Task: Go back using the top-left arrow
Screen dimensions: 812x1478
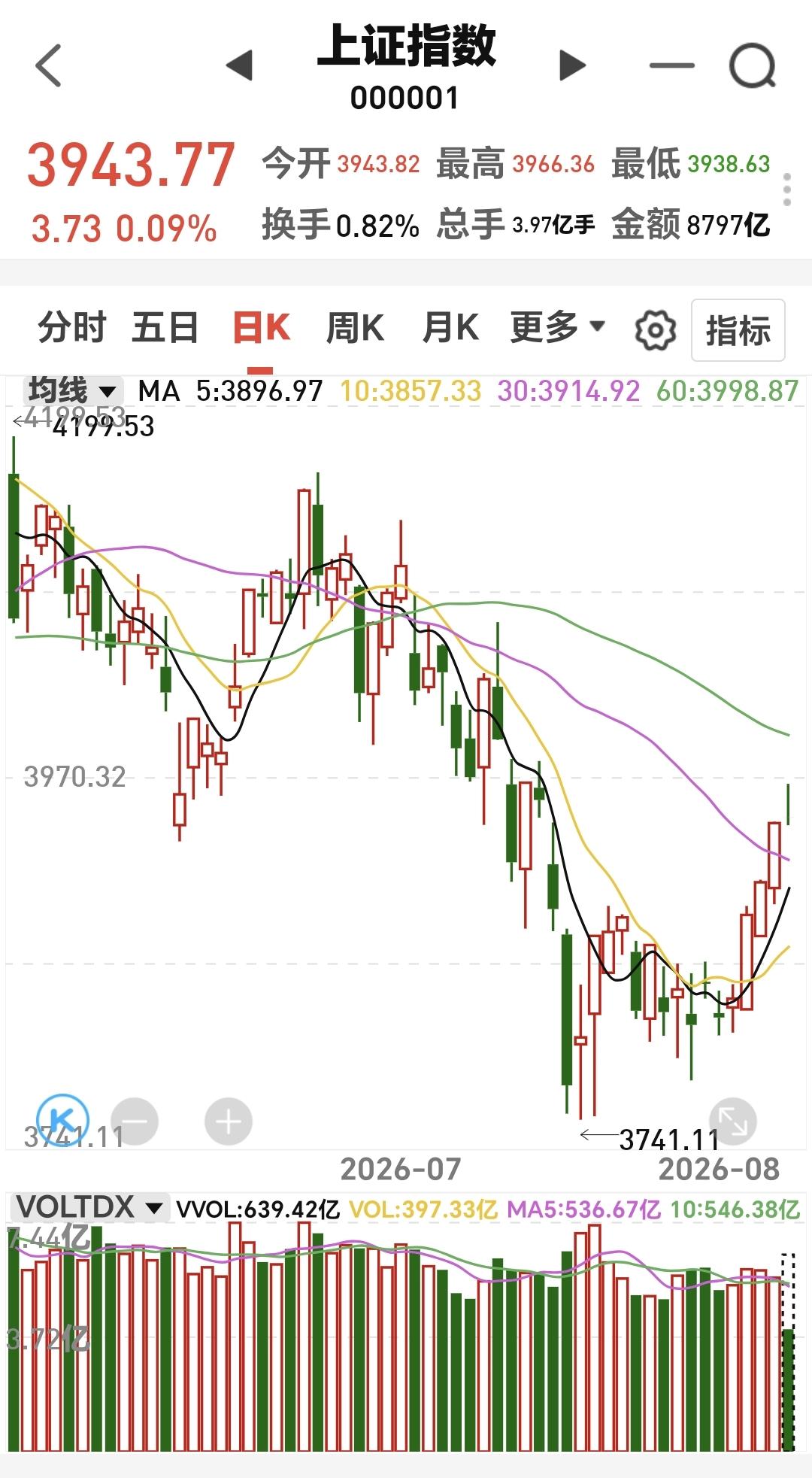Action: (x=49, y=65)
